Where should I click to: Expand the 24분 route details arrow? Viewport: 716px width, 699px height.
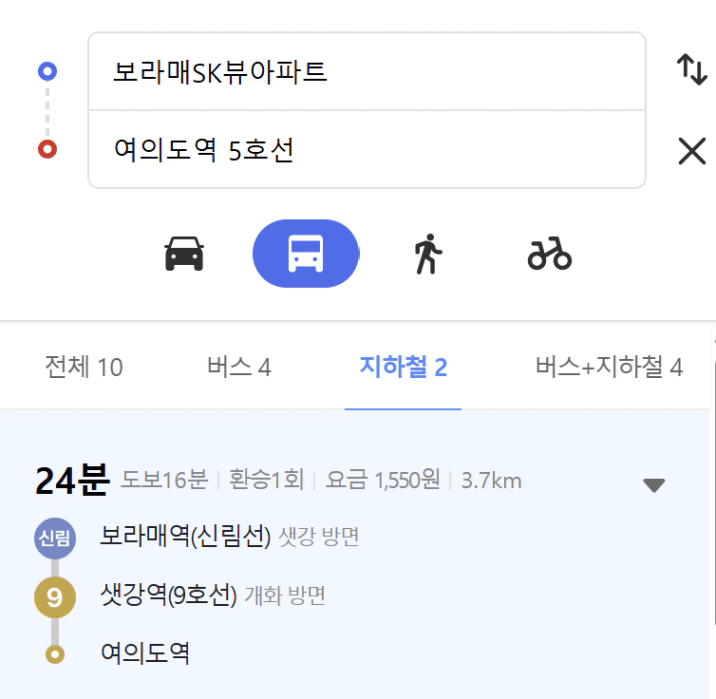[x=654, y=484]
